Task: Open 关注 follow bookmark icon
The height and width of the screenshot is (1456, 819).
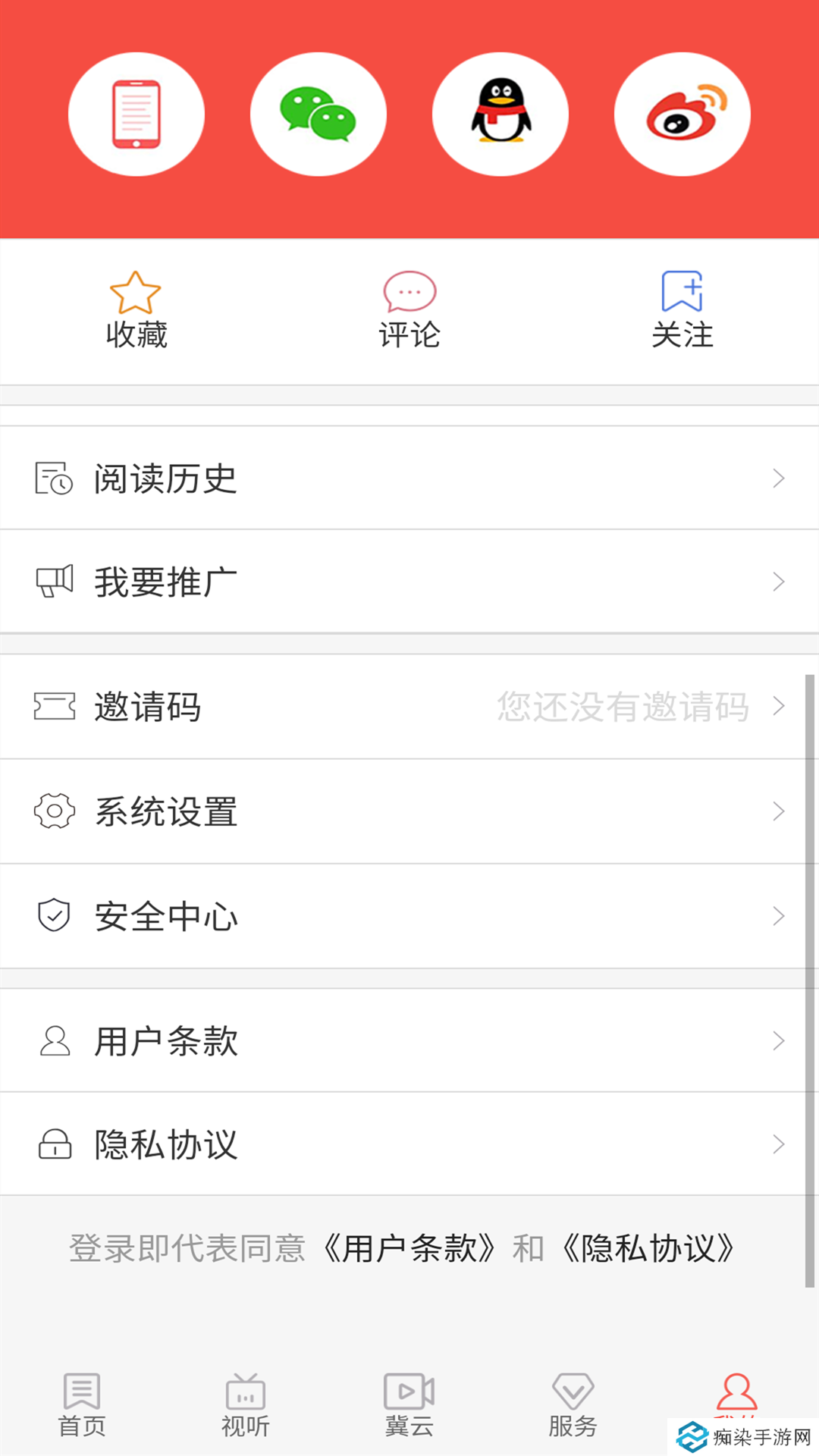Action: [x=682, y=292]
